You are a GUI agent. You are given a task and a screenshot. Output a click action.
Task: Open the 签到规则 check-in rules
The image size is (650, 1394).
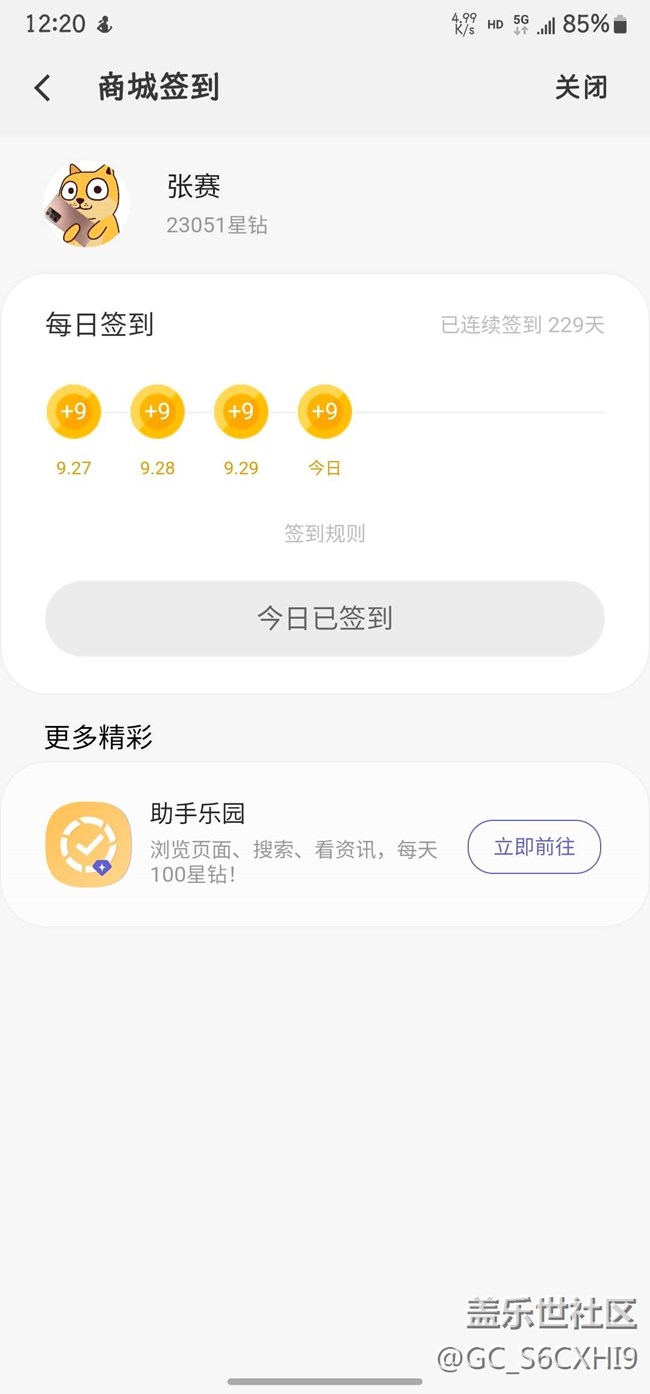[x=325, y=534]
